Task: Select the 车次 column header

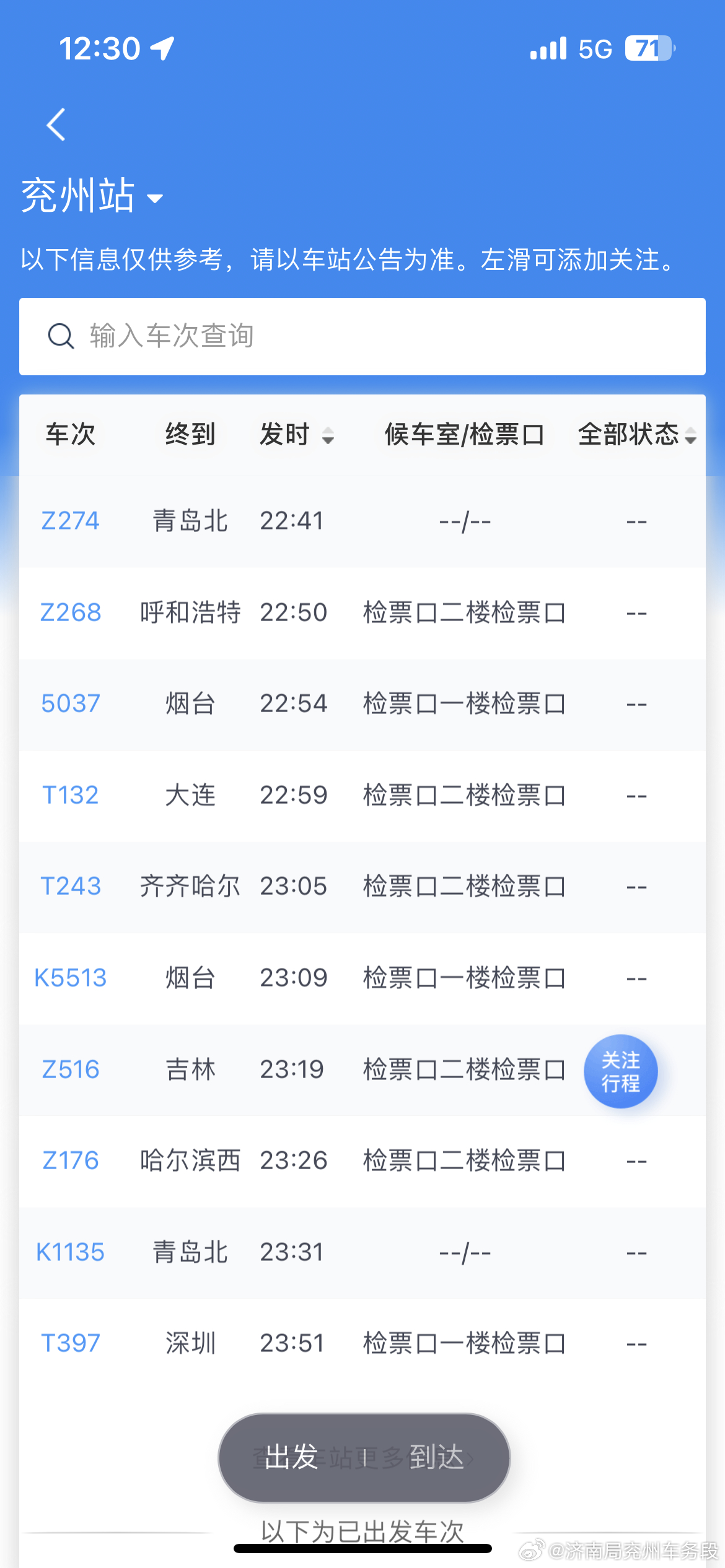Action: pyautogui.click(x=69, y=435)
